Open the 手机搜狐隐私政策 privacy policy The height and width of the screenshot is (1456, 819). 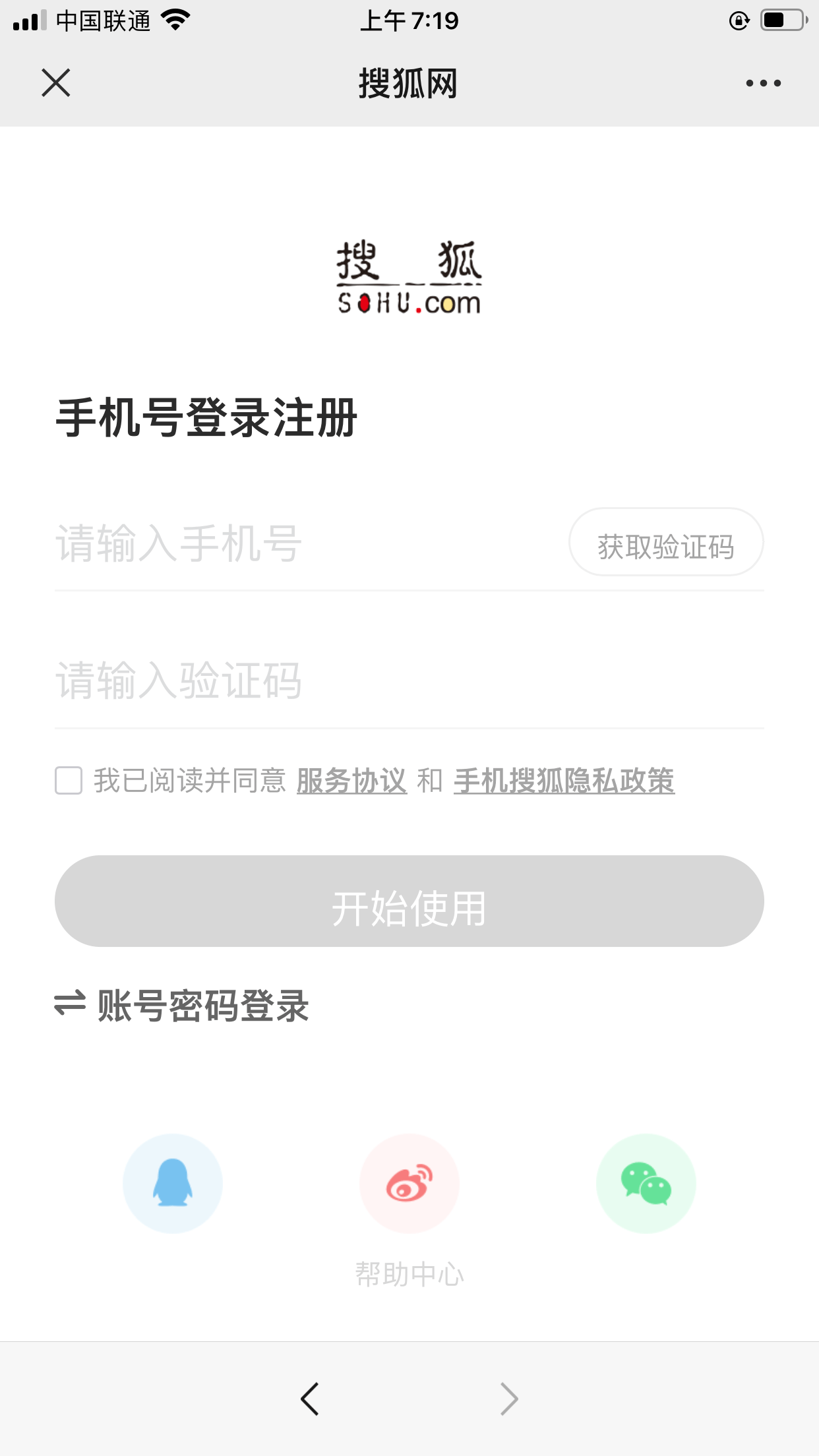[564, 781]
